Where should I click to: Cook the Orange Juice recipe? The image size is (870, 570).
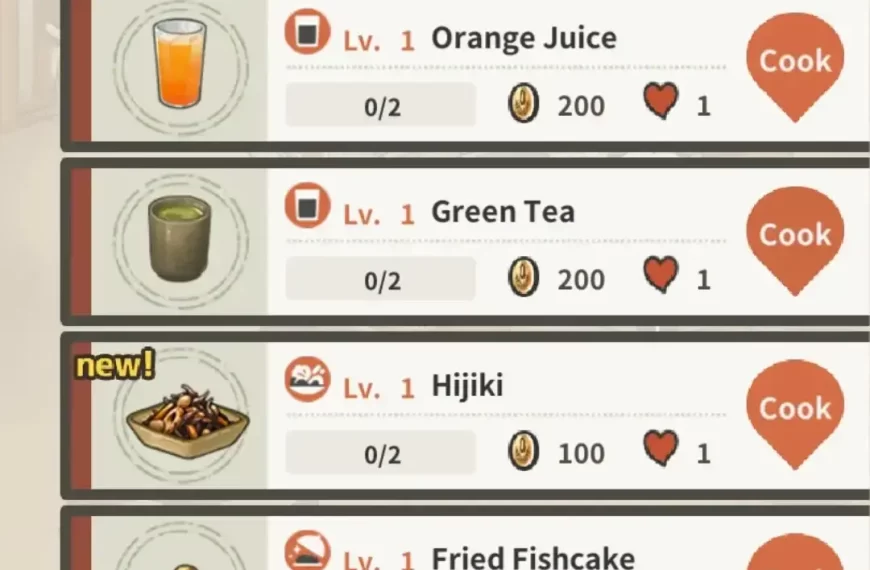click(795, 62)
